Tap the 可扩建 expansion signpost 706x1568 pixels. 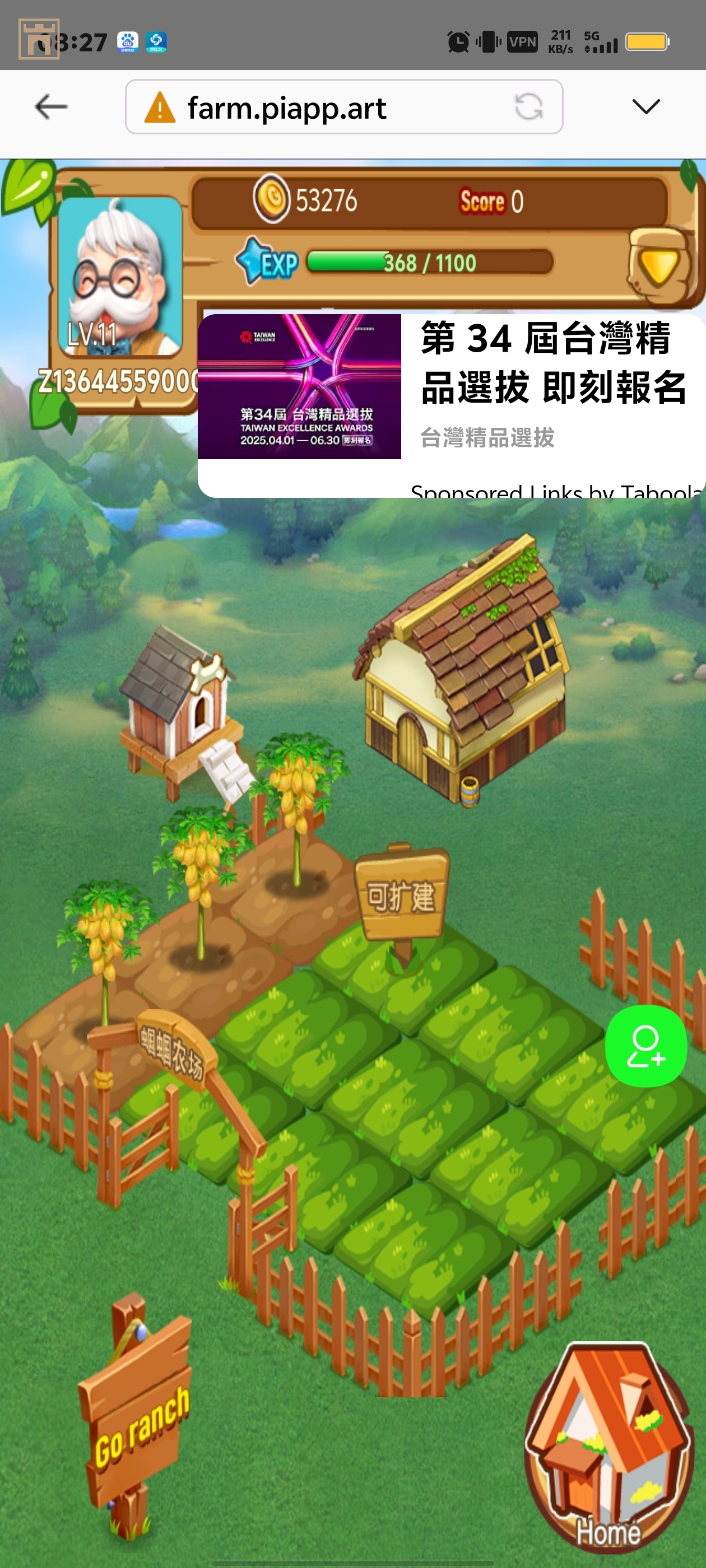(401, 896)
